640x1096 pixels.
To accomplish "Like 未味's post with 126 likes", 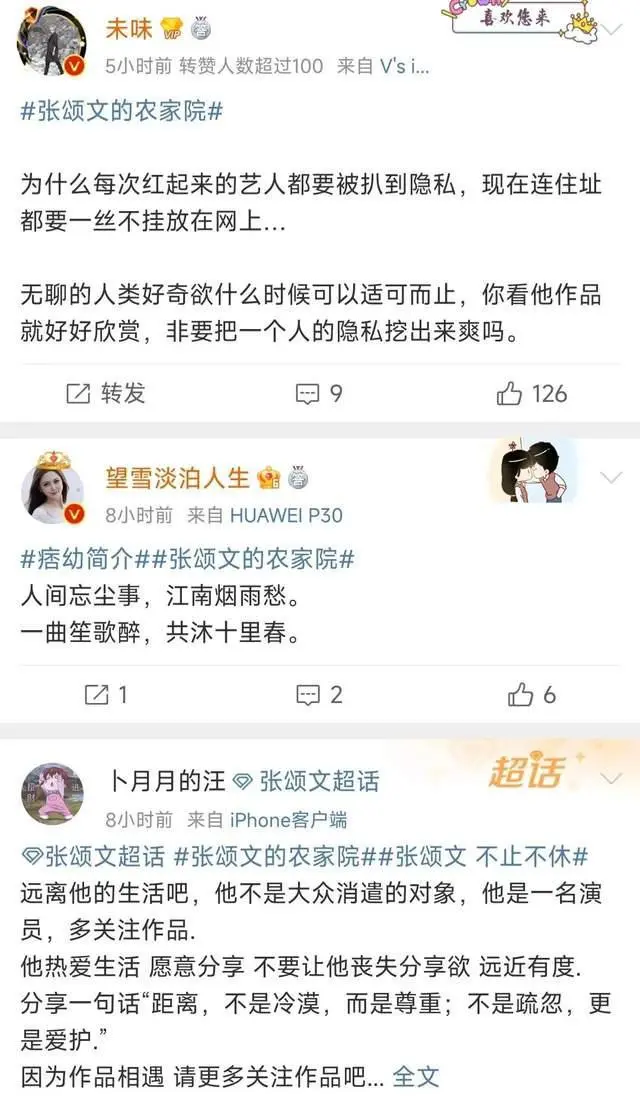I will [x=531, y=393].
